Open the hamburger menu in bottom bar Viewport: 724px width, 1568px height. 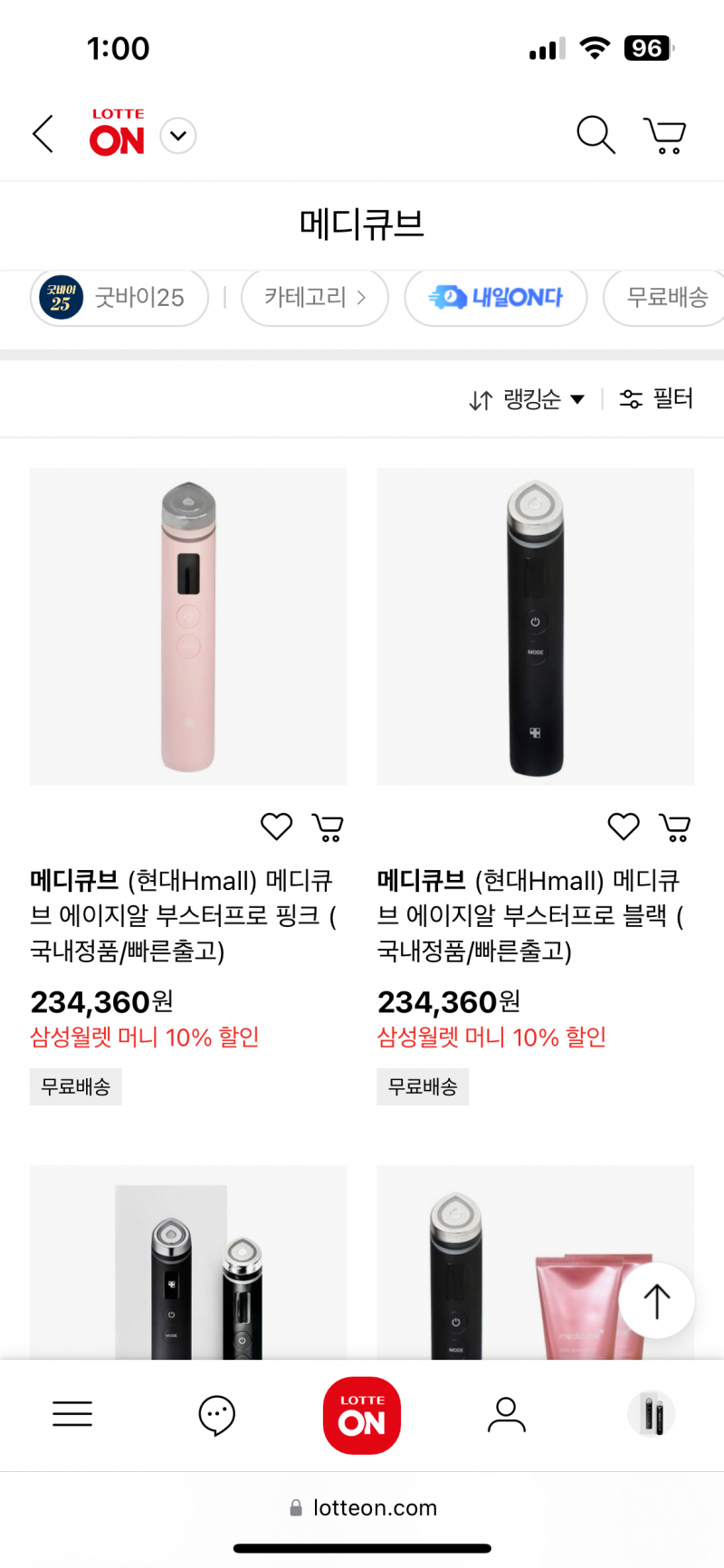tap(72, 1414)
